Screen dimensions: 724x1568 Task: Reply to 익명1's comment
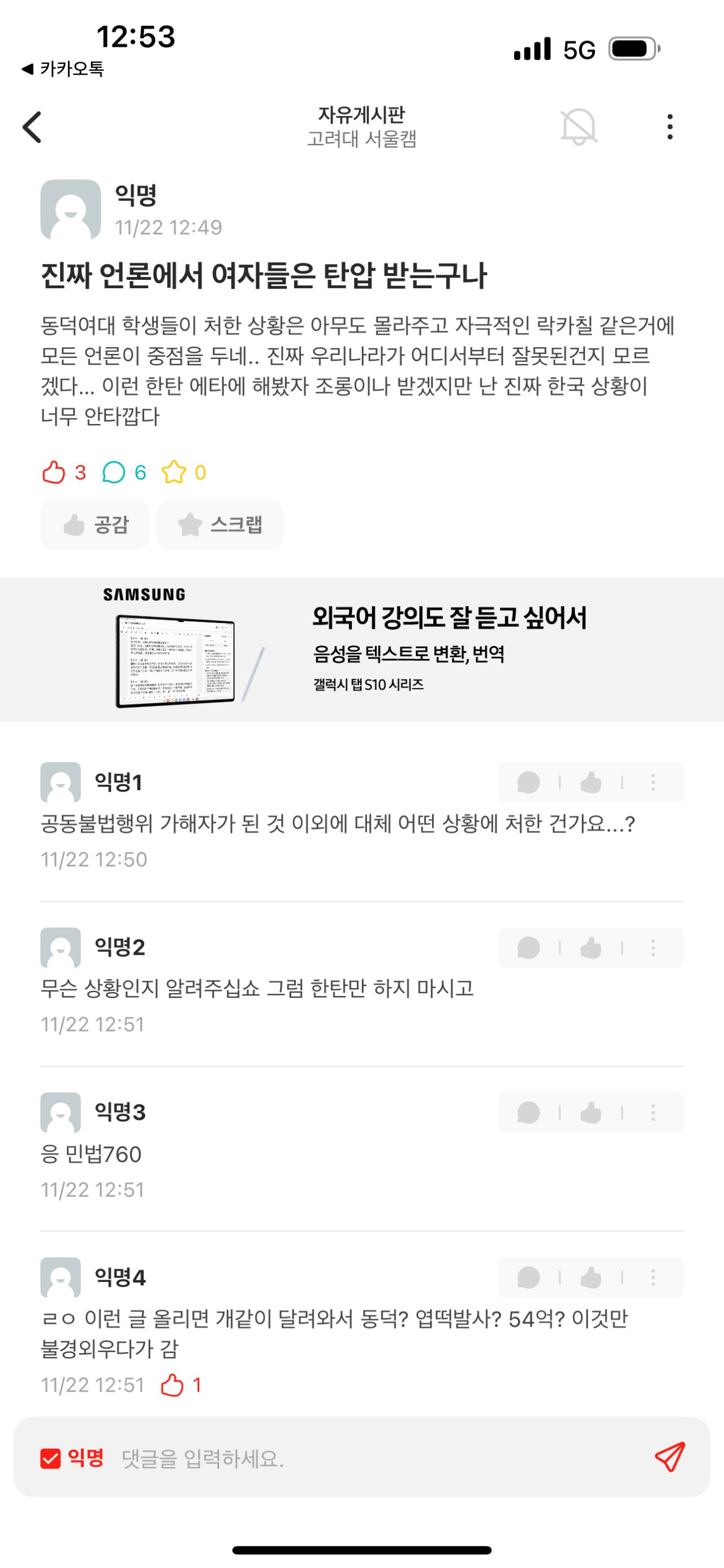coord(528,782)
